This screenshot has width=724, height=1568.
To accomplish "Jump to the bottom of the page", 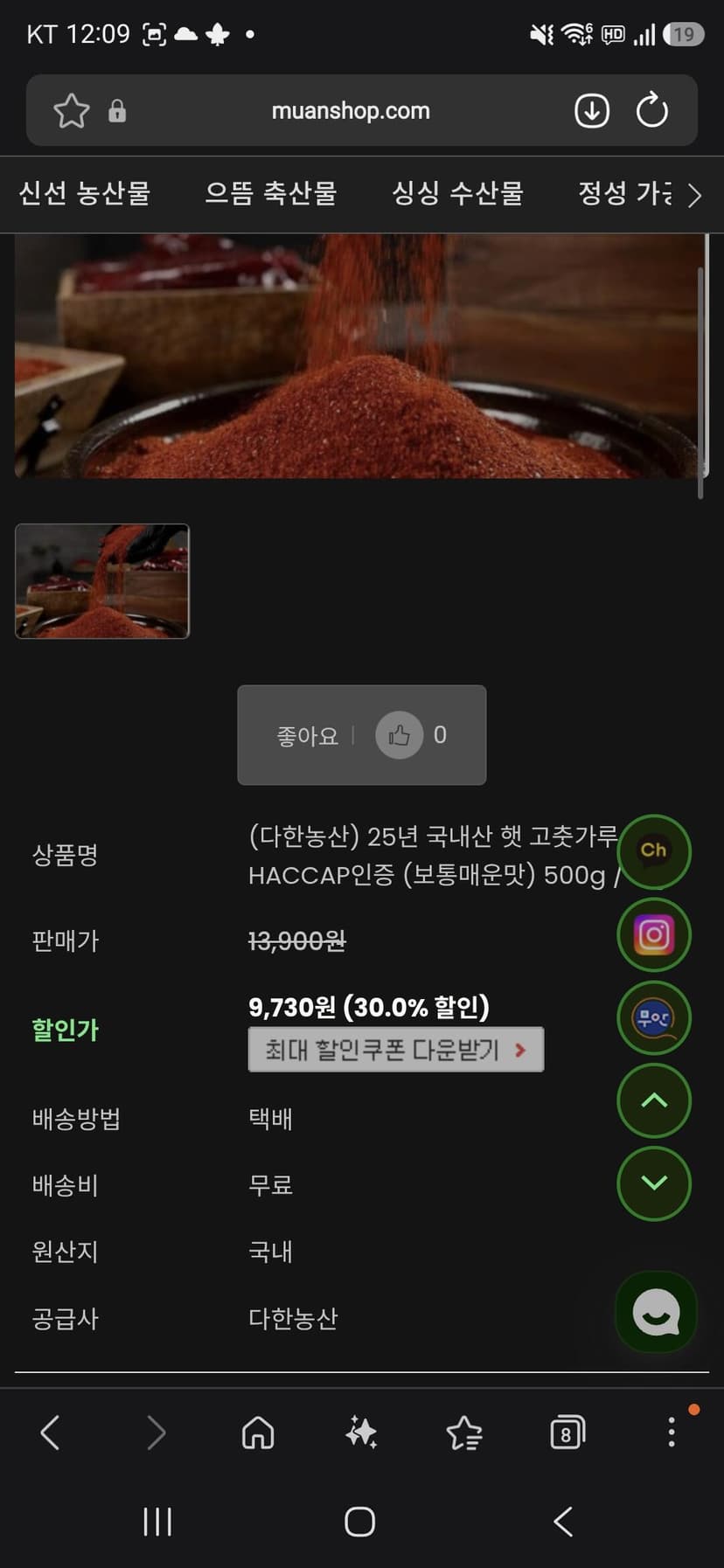I will (x=654, y=1183).
